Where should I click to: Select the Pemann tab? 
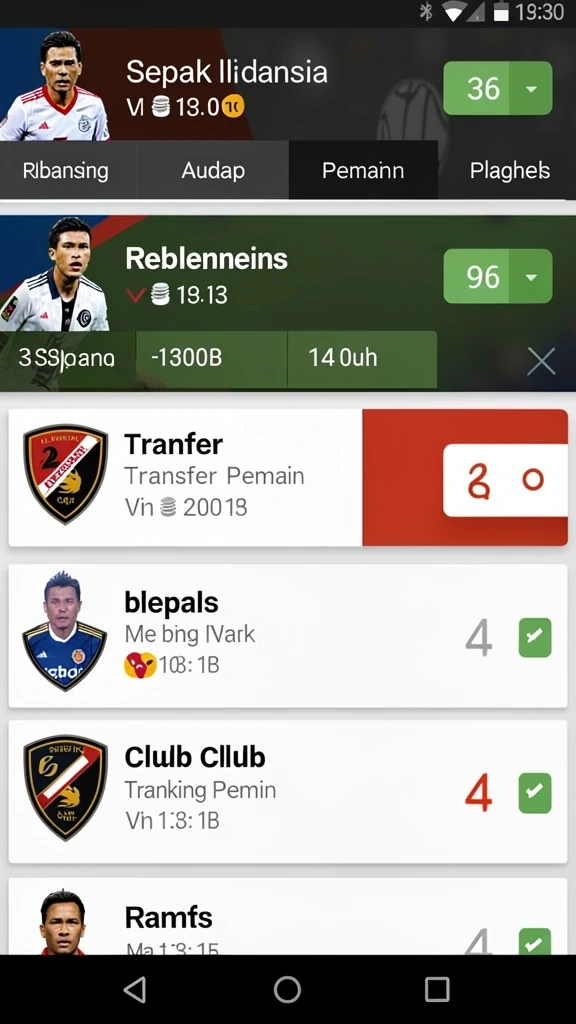tap(363, 170)
